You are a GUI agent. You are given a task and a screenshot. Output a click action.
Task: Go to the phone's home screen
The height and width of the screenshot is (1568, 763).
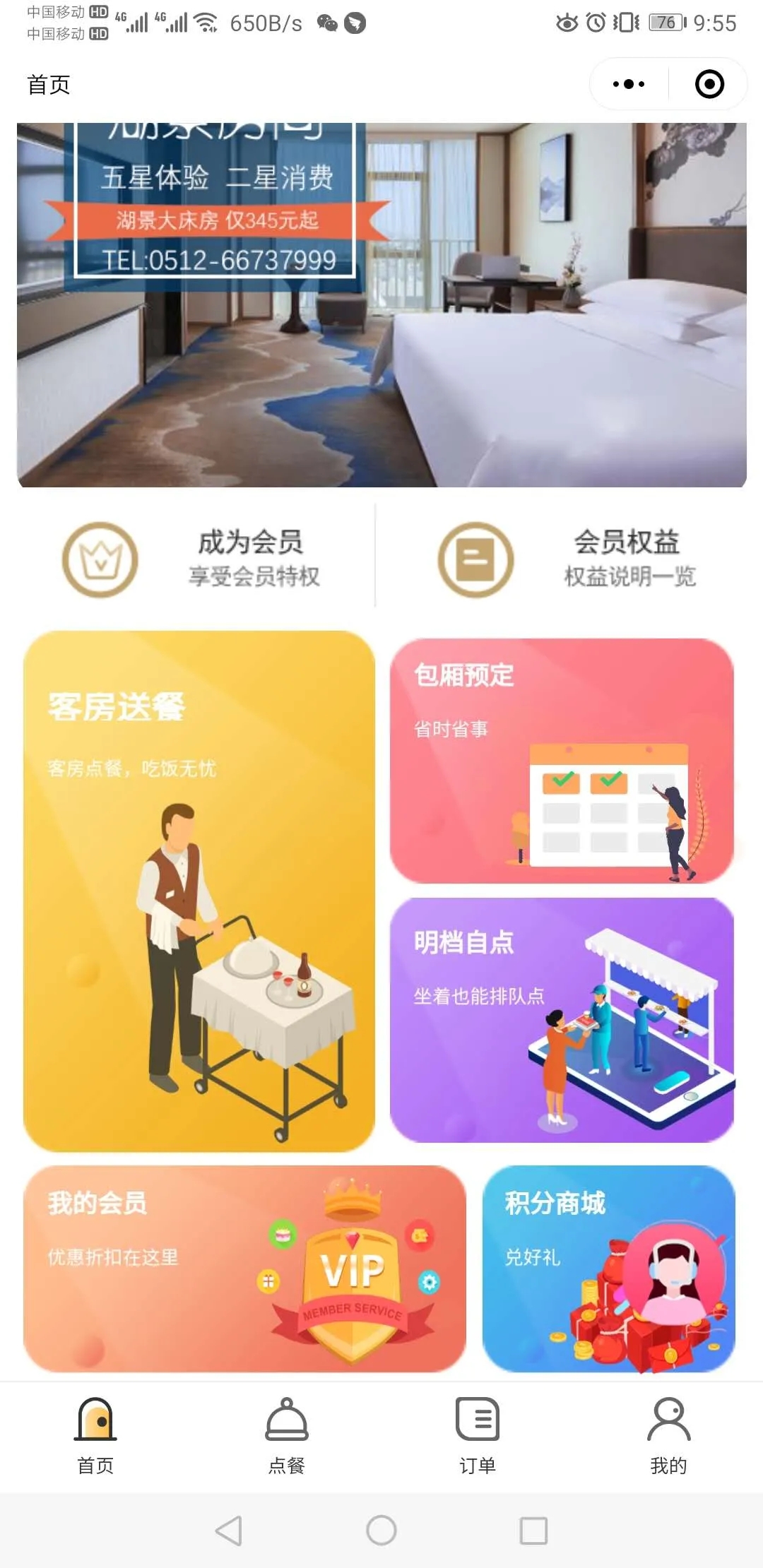click(381, 1531)
